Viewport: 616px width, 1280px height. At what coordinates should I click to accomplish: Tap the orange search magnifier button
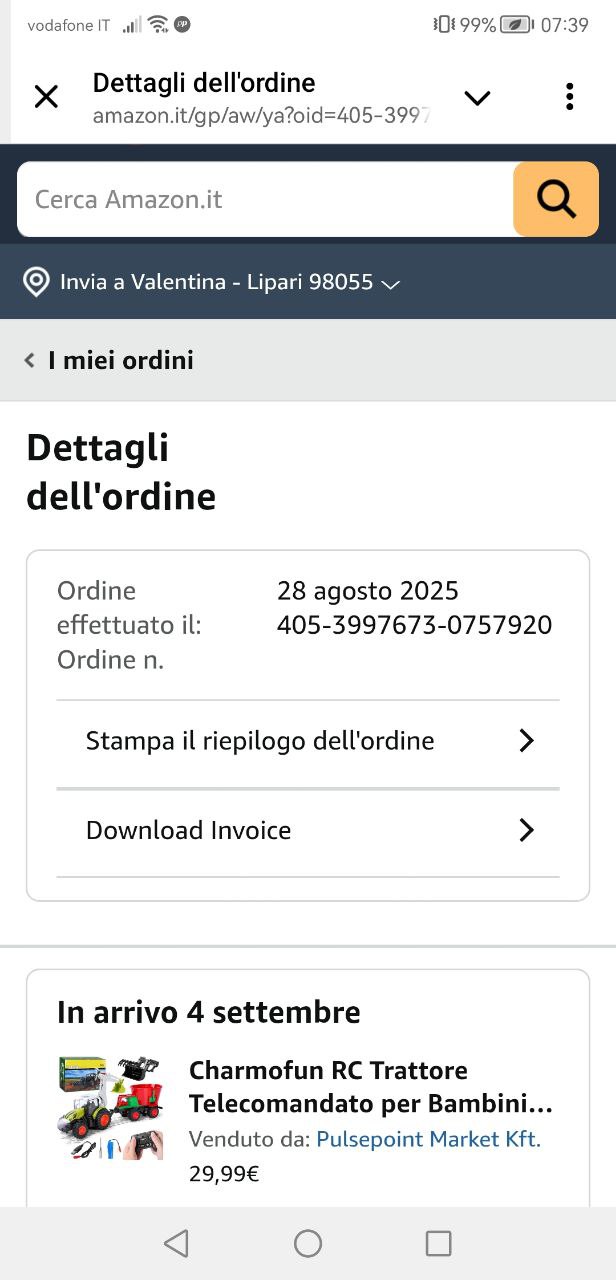tap(556, 199)
